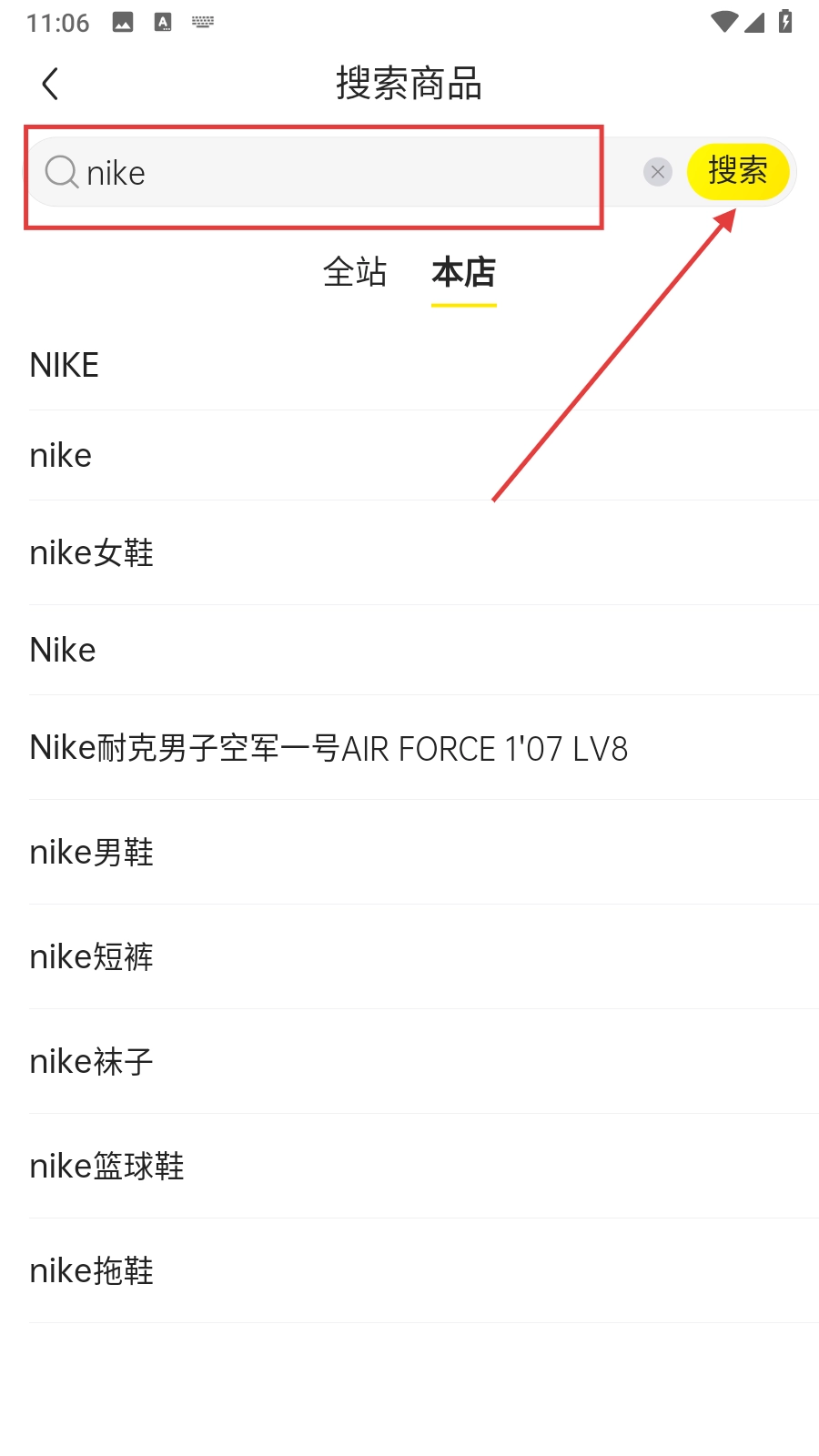Open the Nike耐克男子空军一号 AIR FORCE suggestion
This screenshot has width=819, height=1456.
point(329,749)
